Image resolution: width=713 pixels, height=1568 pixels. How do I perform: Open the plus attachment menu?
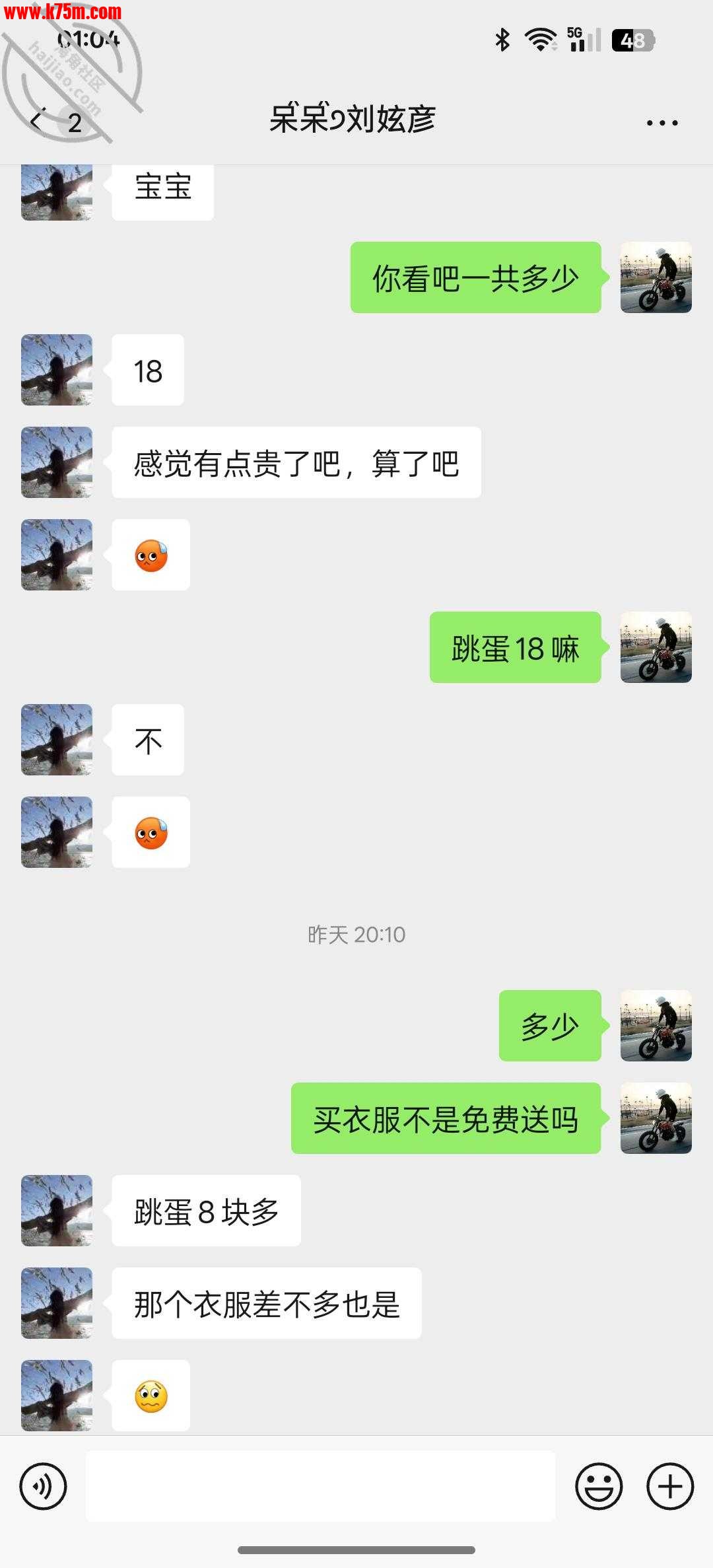click(x=670, y=1486)
